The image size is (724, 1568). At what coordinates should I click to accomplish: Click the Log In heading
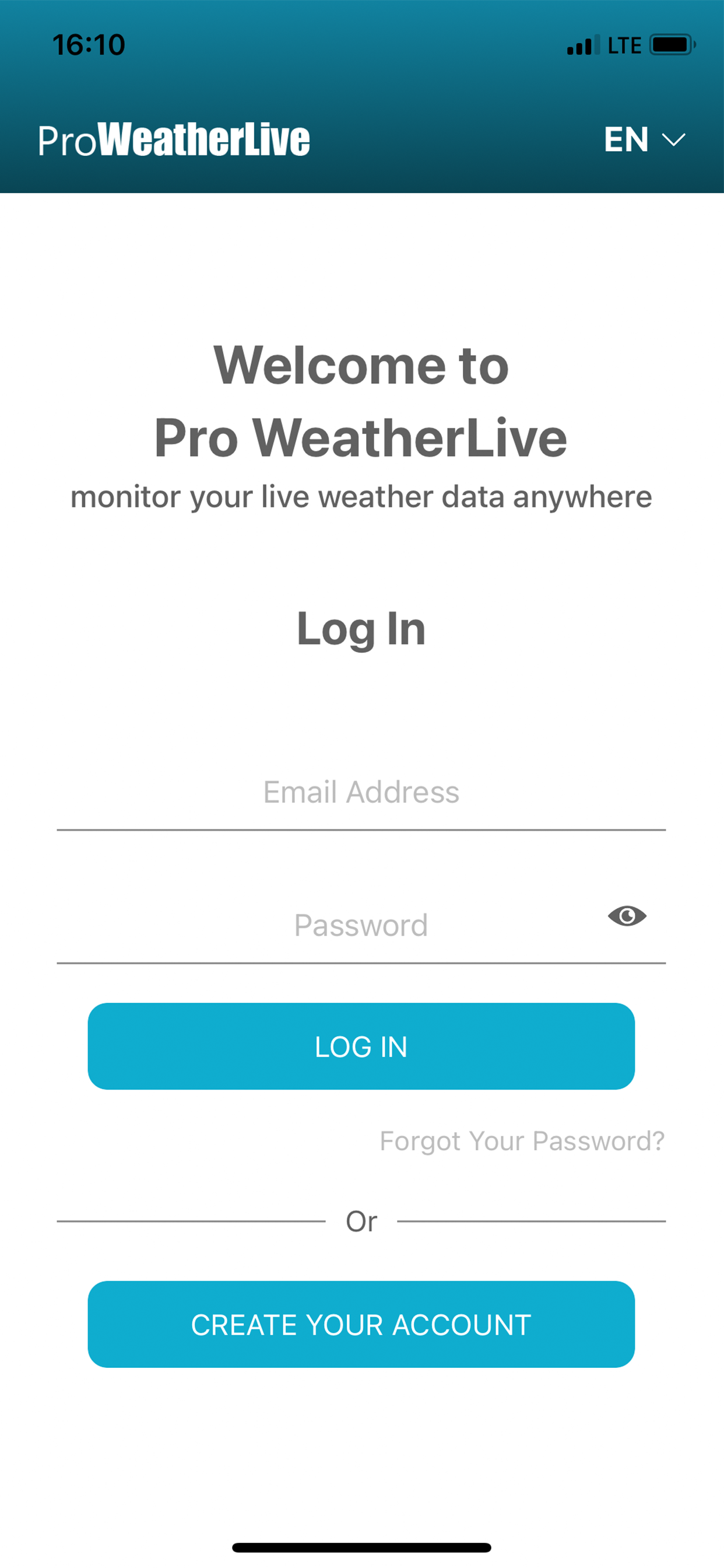pos(361,628)
